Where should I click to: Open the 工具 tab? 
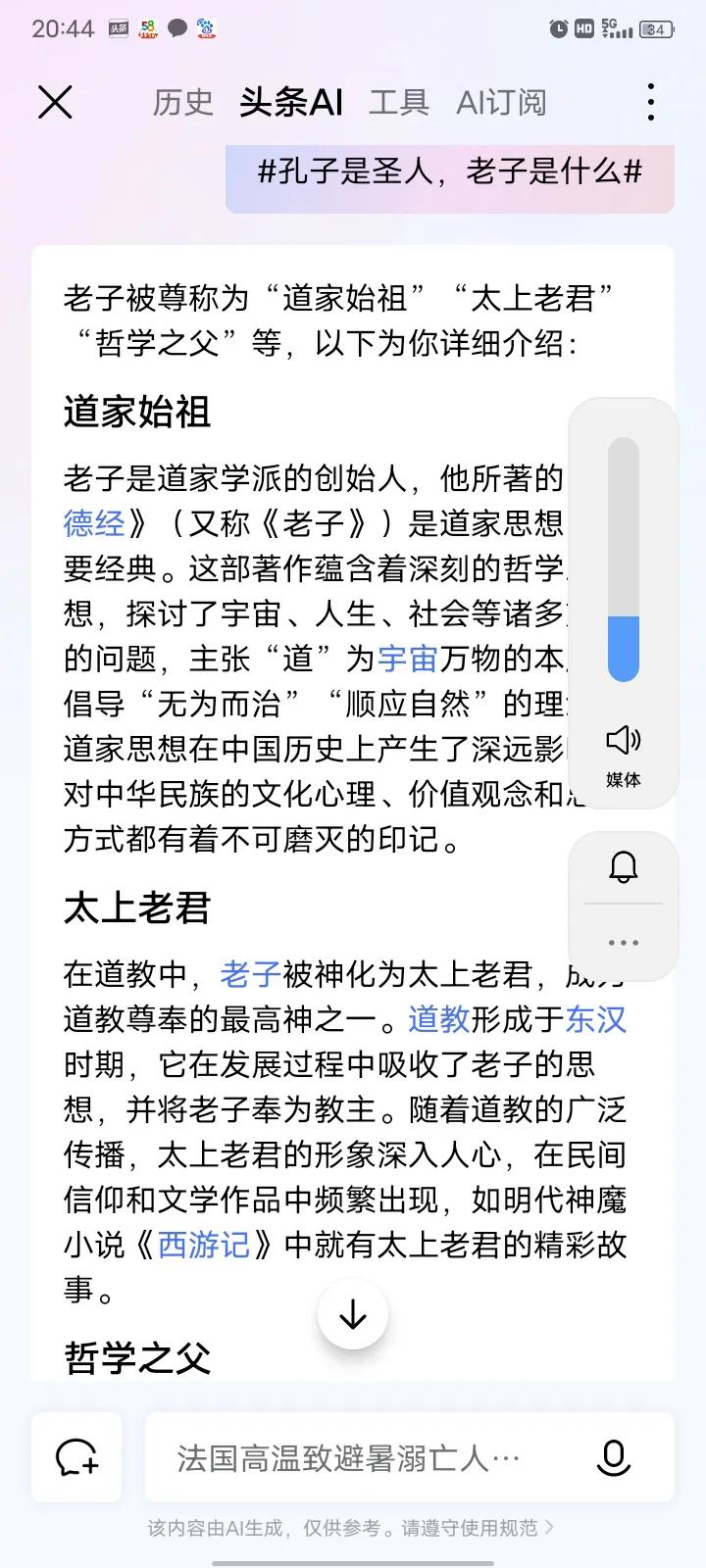(398, 102)
